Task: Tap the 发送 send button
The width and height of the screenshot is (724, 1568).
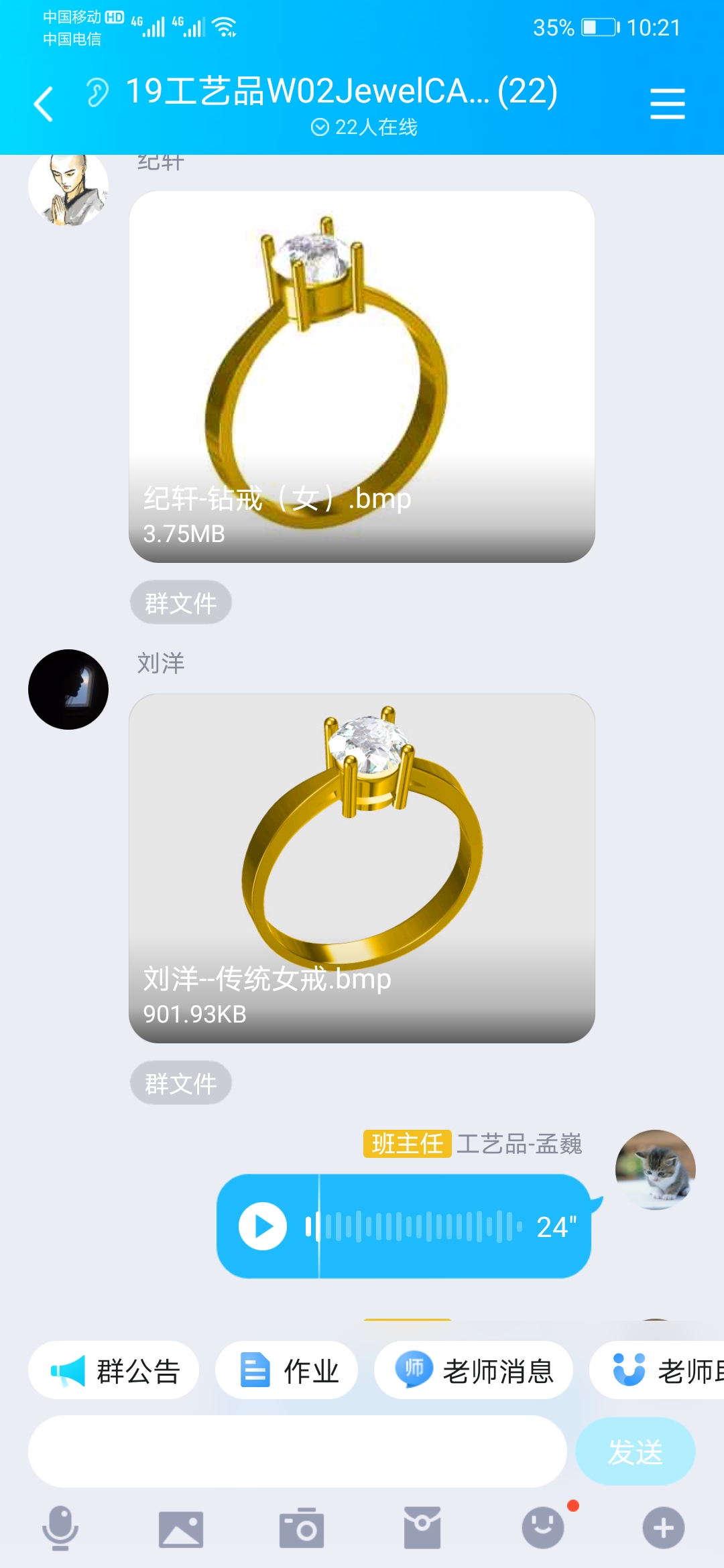Action: (635, 1452)
